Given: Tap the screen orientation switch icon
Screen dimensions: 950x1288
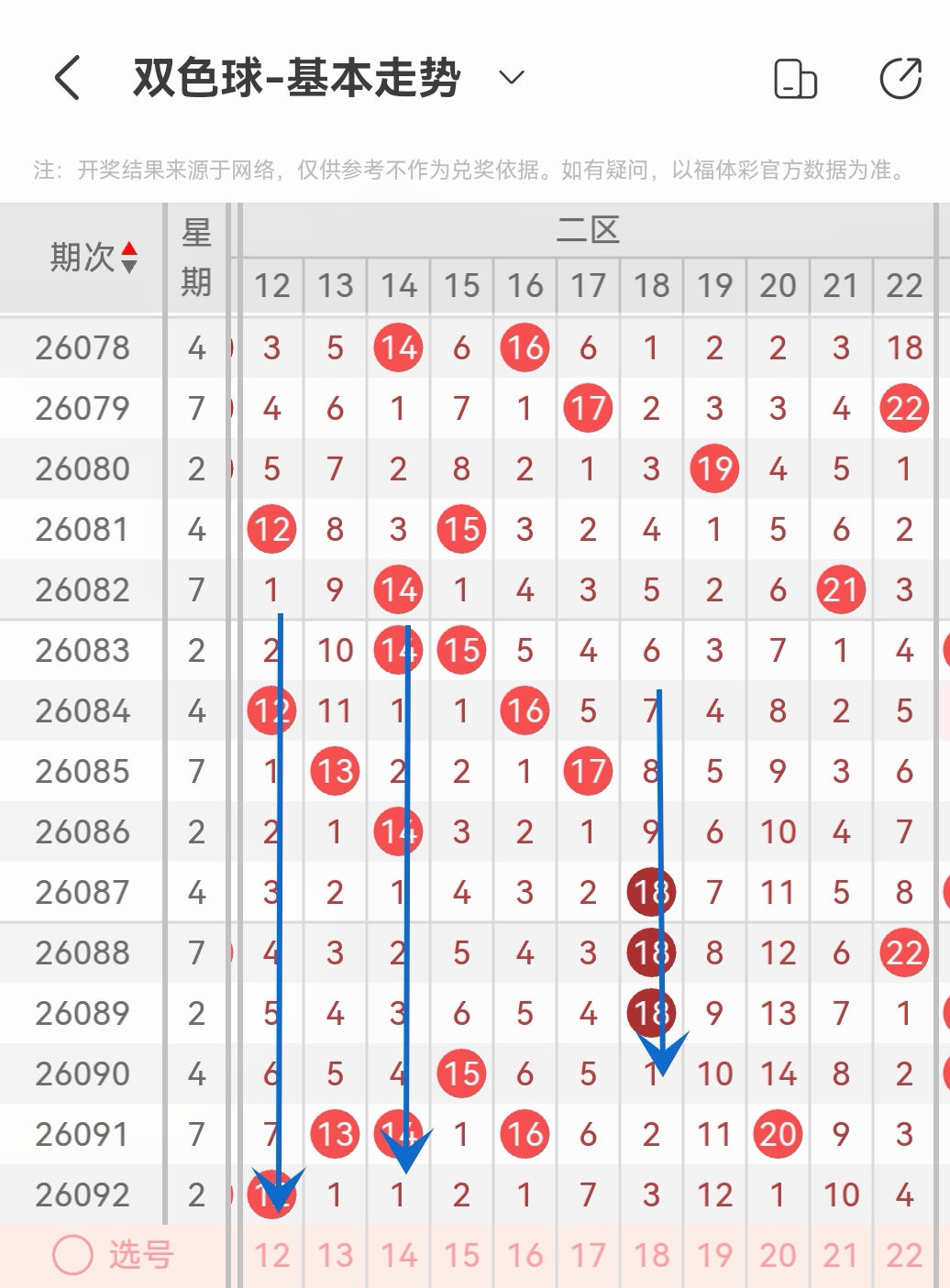Looking at the screenshot, I should coord(795,78).
